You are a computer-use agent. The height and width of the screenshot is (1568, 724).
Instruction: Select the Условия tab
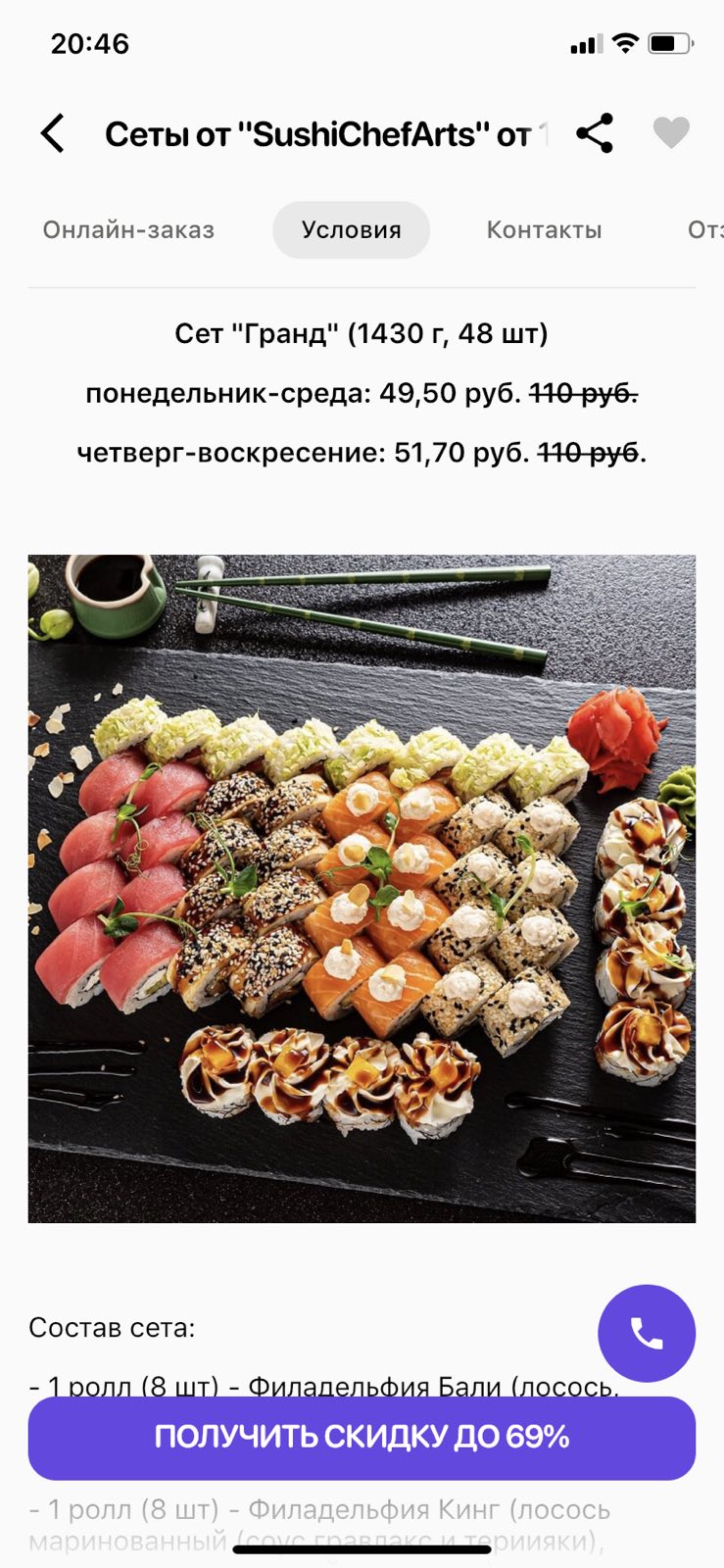[351, 230]
